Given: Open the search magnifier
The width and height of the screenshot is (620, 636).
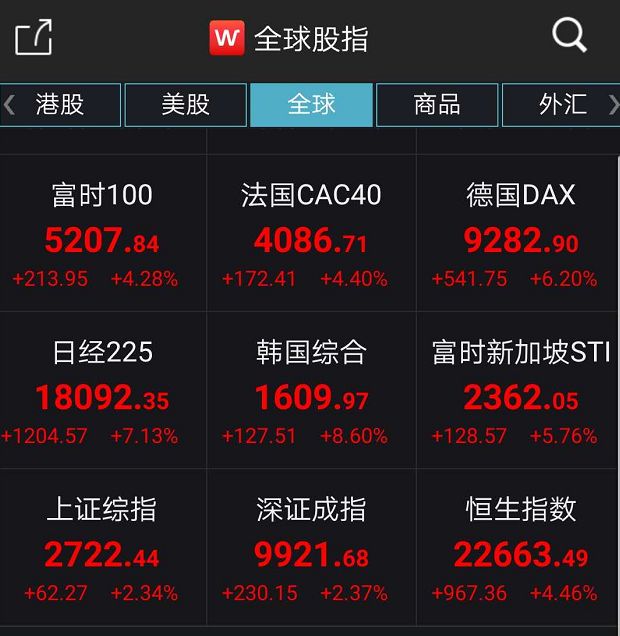Looking at the screenshot, I should pos(569,37).
